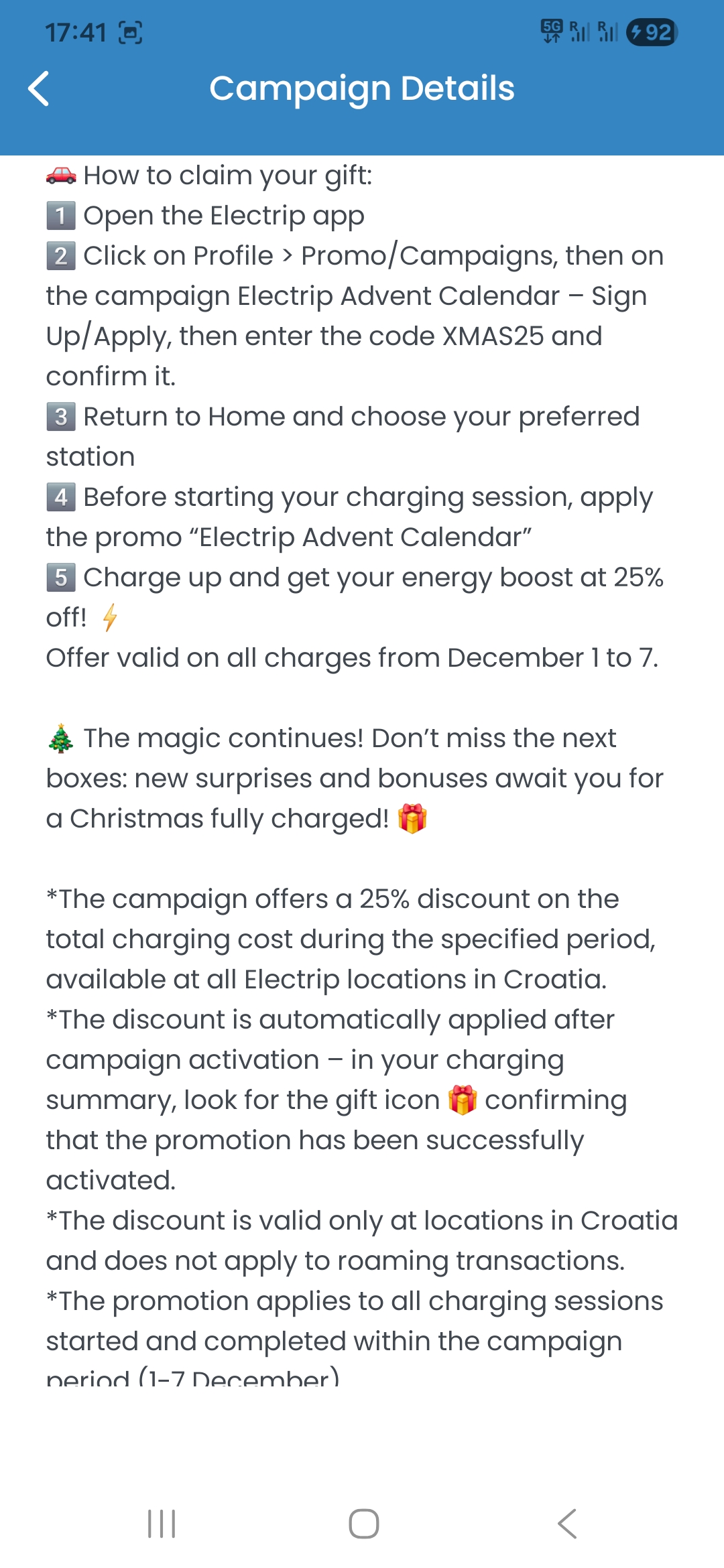Go to the home screen
The width and height of the screenshot is (724, 1568).
[363, 1524]
